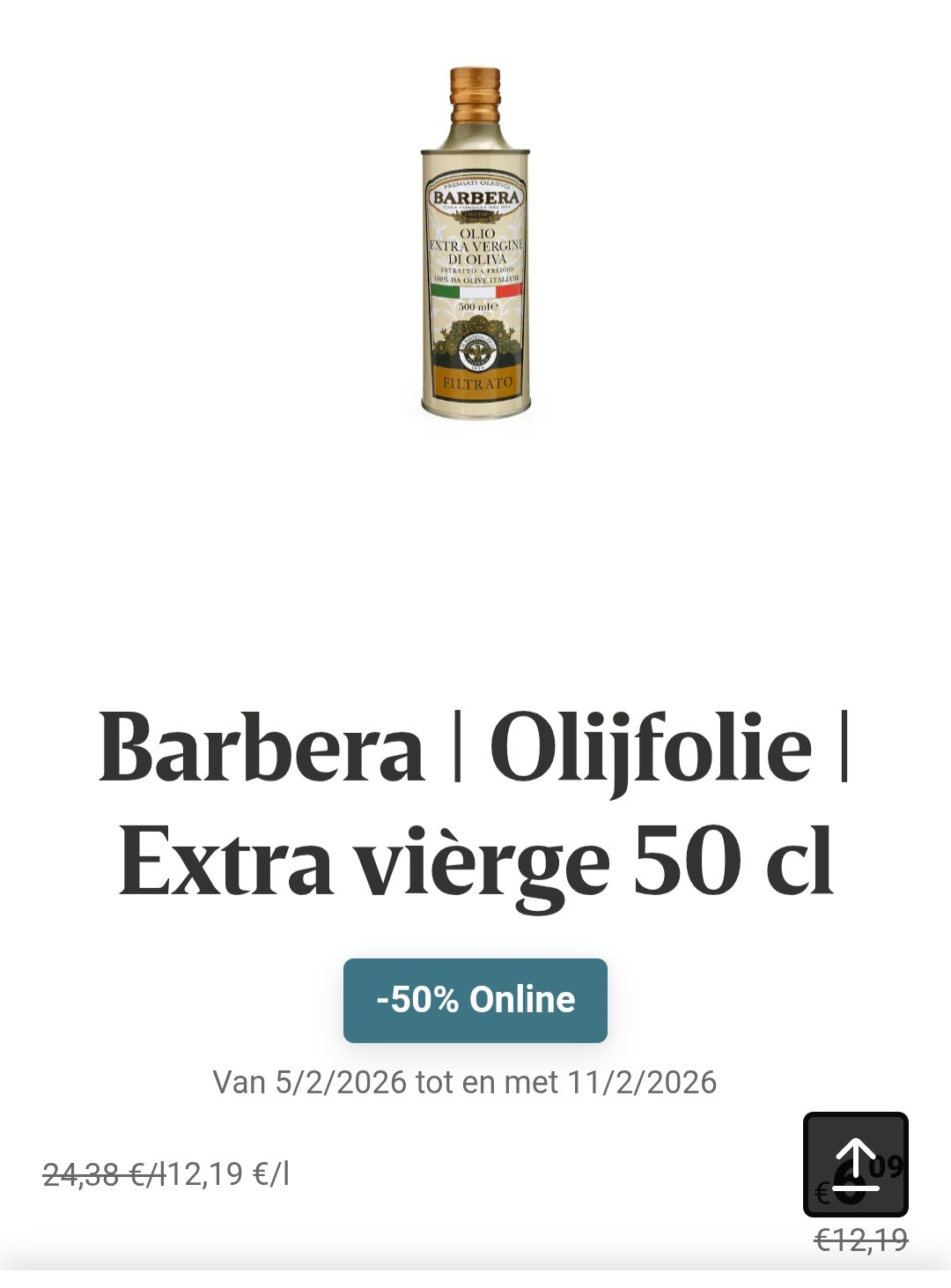
Task: Click the euro symbol on price tag
Action: pos(822,1191)
